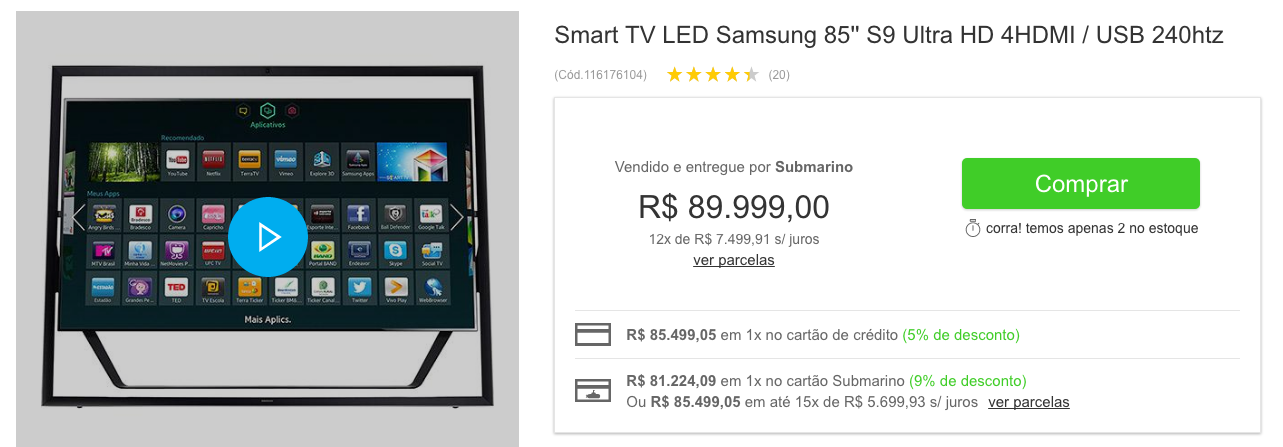Open the star rating reviews
1283x447 pixels.
pyautogui.click(x=712, y=75)
